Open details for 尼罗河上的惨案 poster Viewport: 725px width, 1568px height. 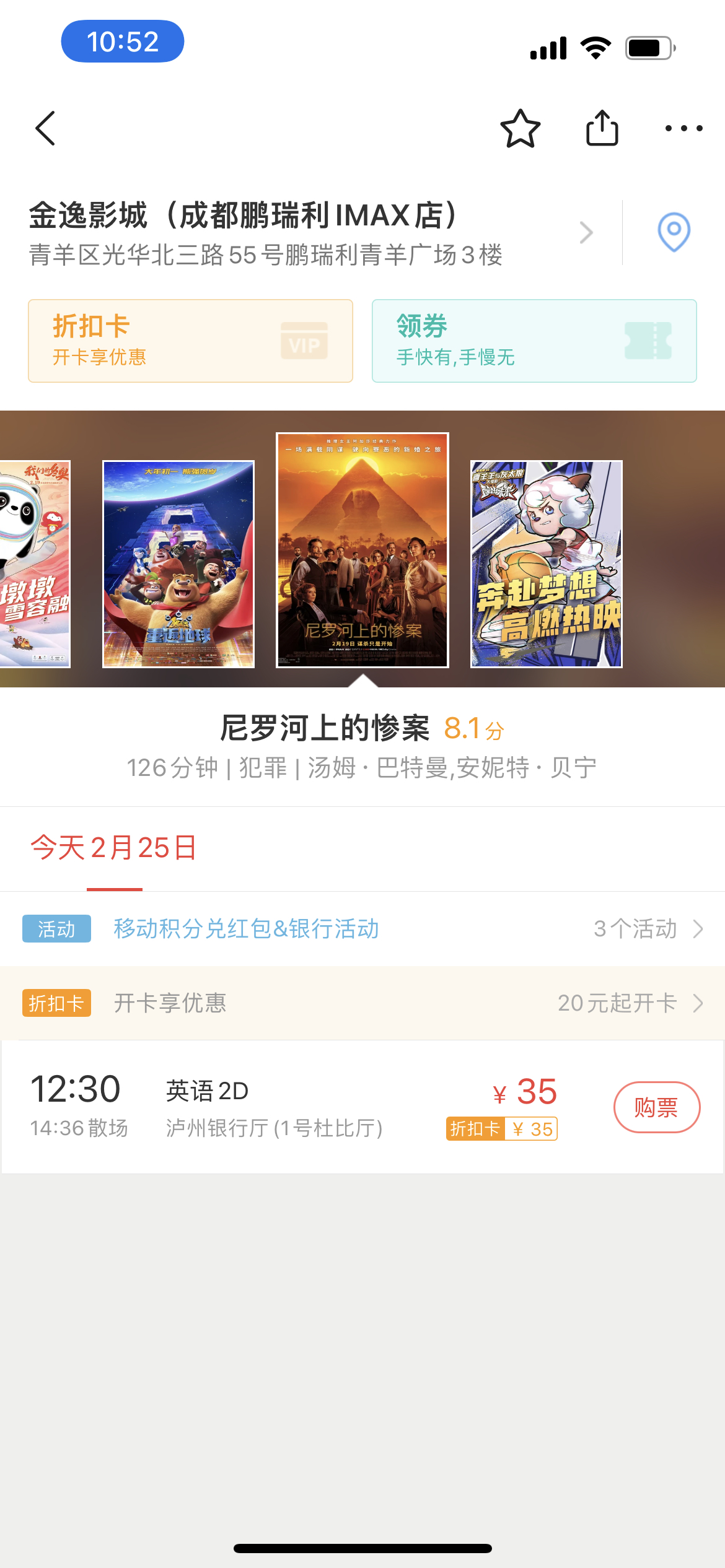[x=362, y=550]
